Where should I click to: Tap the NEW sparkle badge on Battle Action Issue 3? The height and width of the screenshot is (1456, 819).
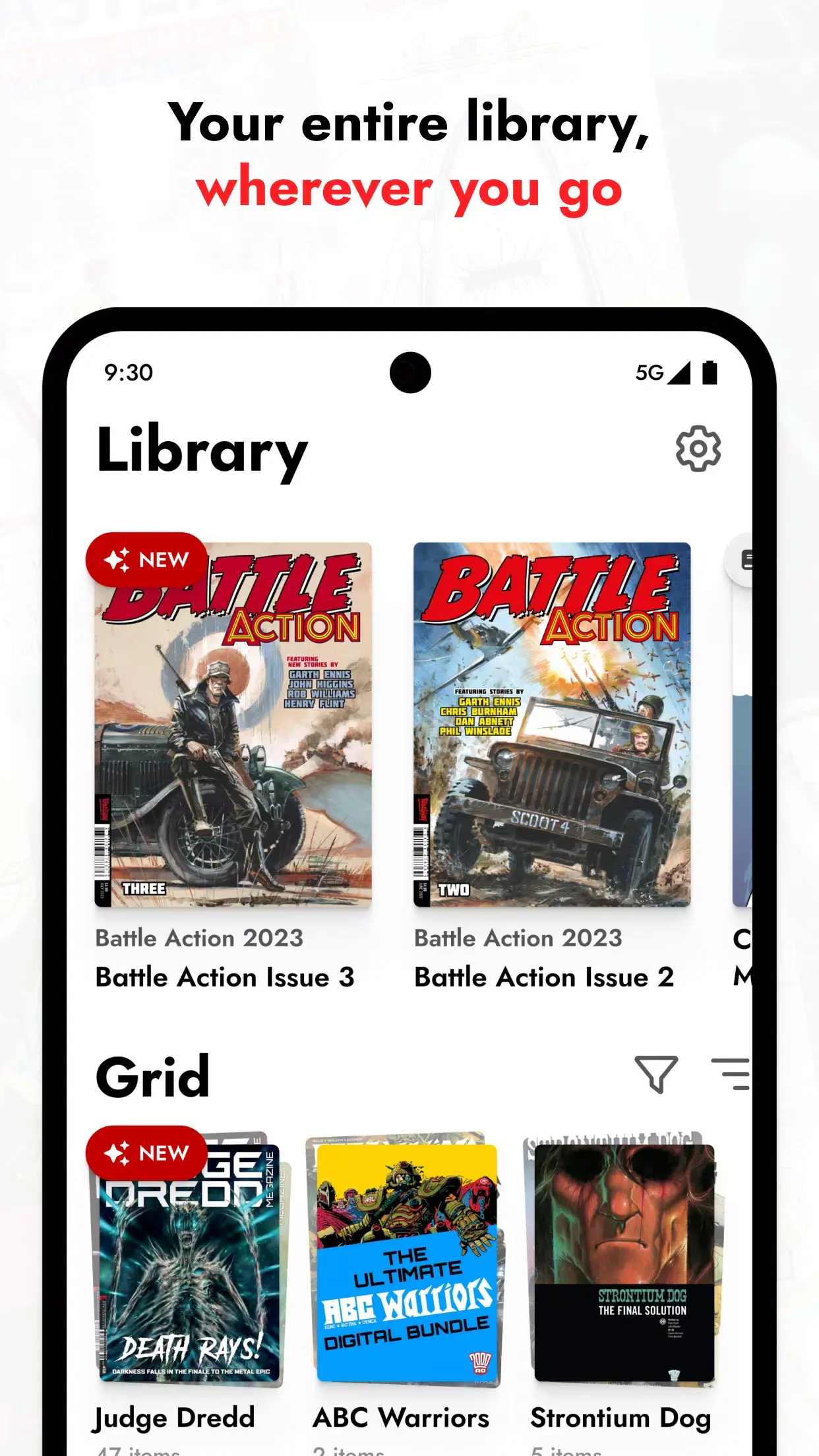coord(146,560)
